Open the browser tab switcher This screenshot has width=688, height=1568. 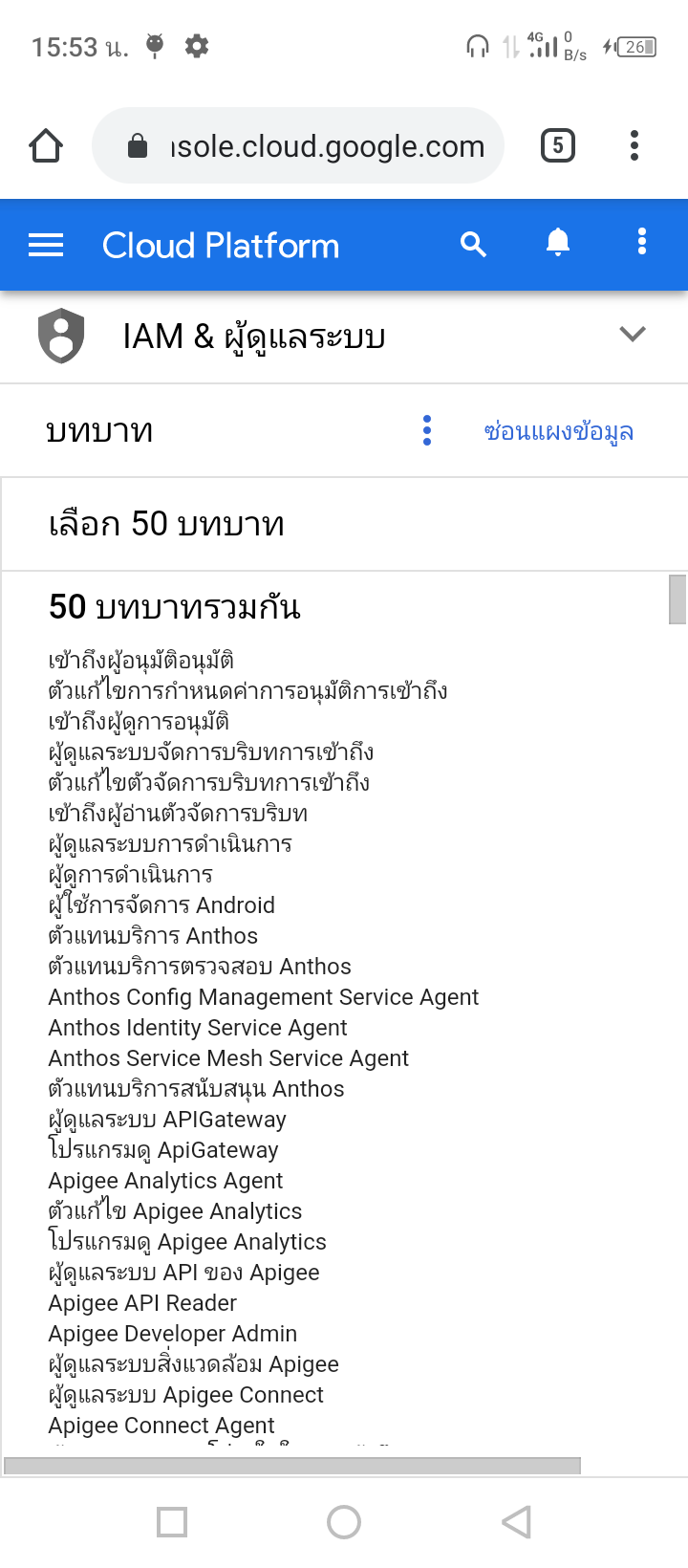point(558,145)
